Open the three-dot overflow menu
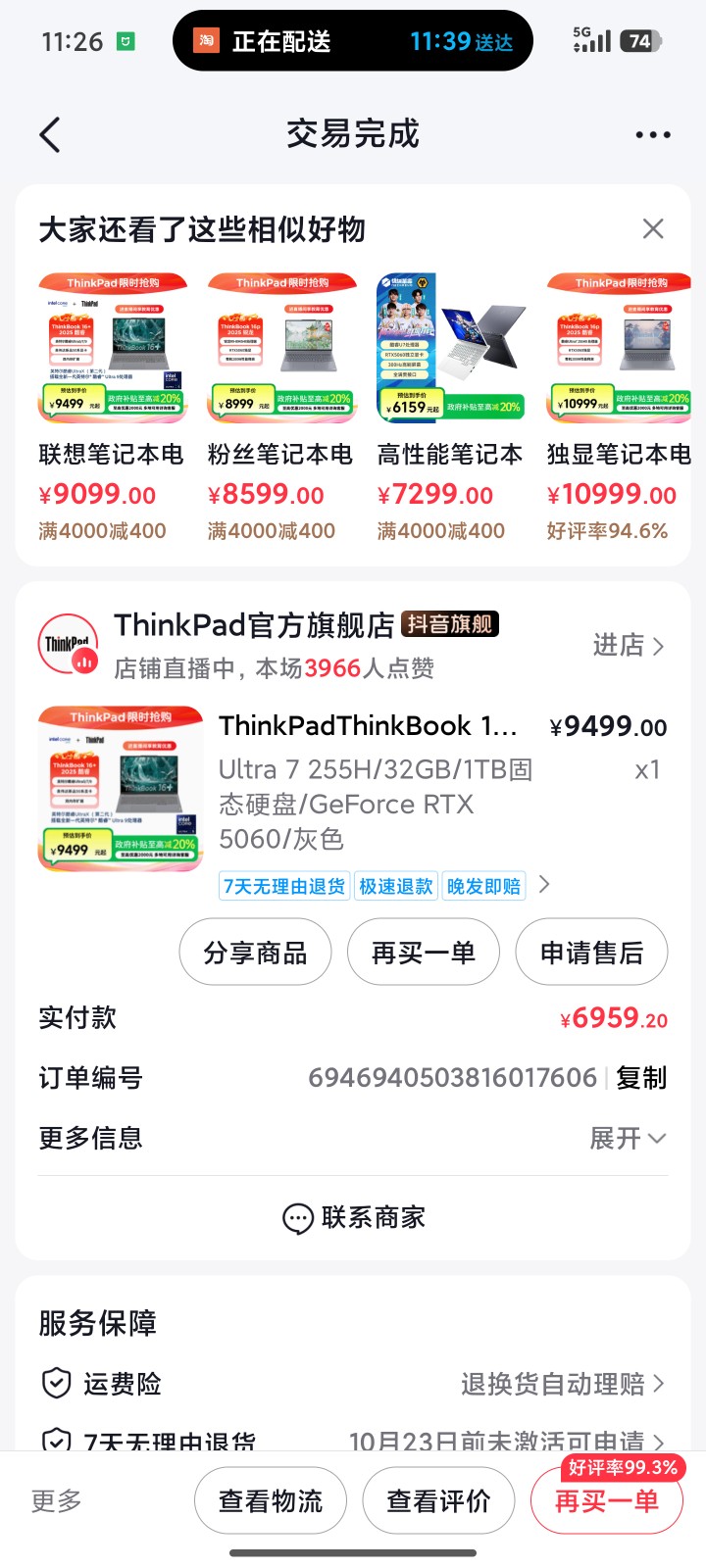This screenshot has height=1568, width=706. (652, 135)
